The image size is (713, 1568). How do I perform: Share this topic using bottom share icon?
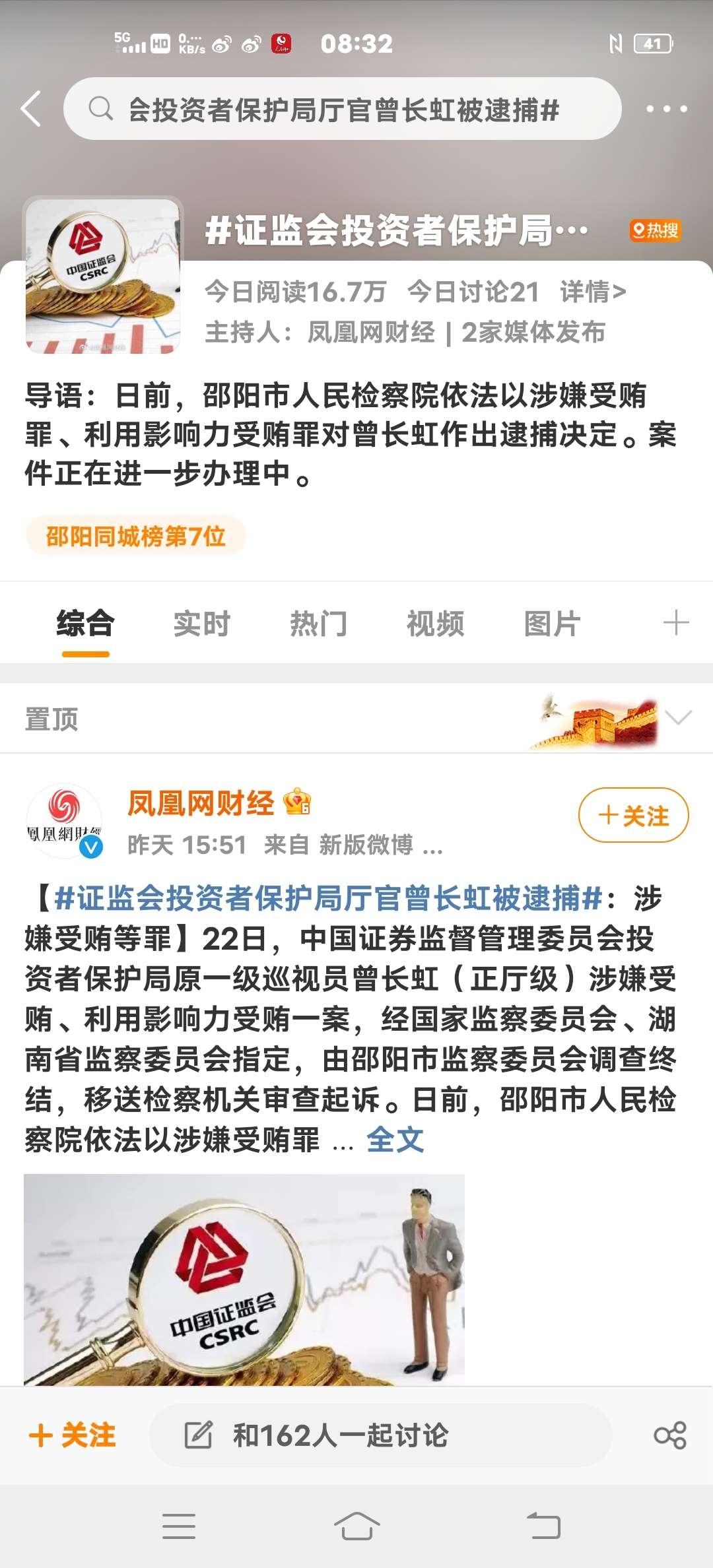click(669, 1435)
